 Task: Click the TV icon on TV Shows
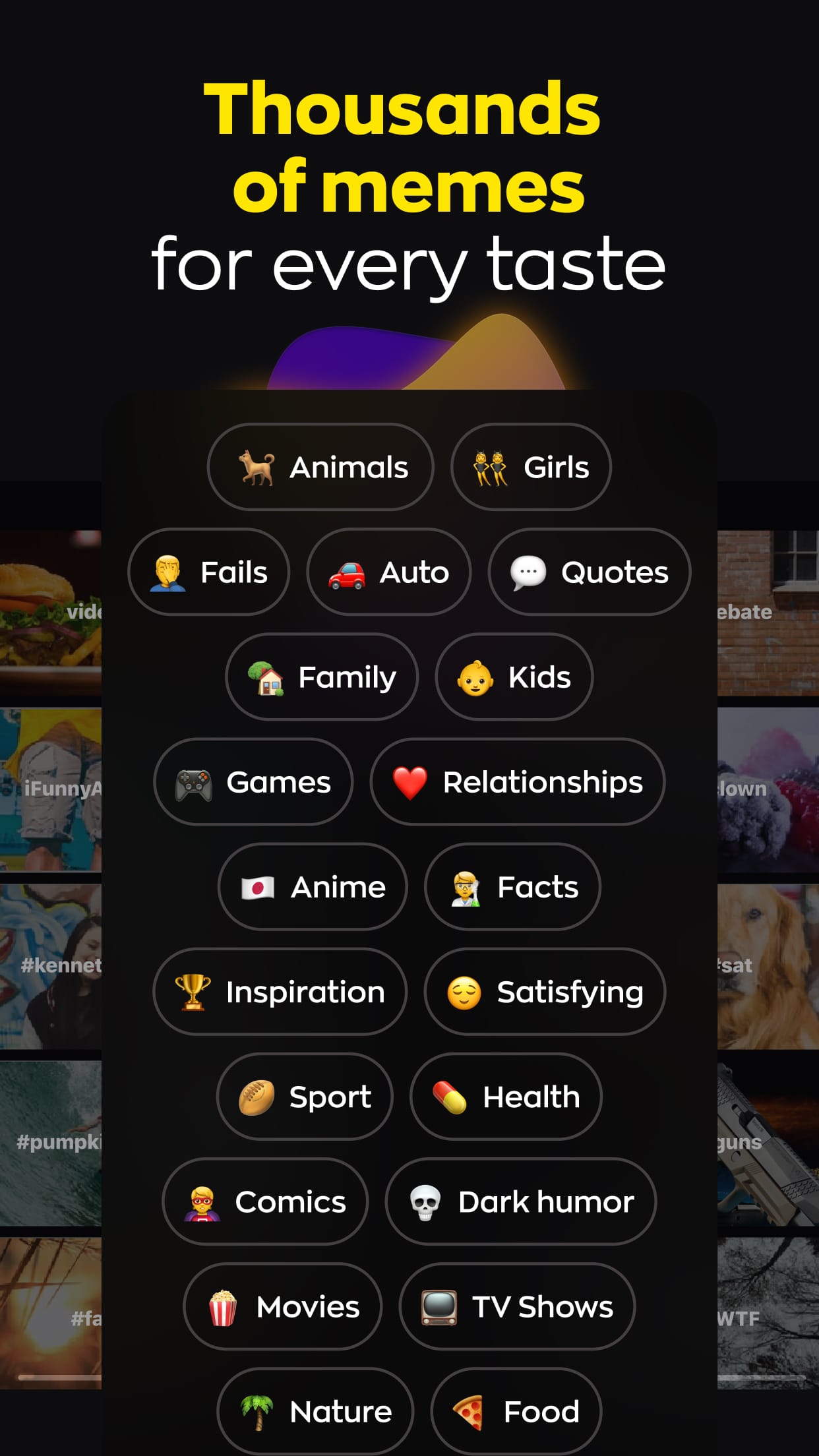pyautogui.click(x=438, y=1307)
